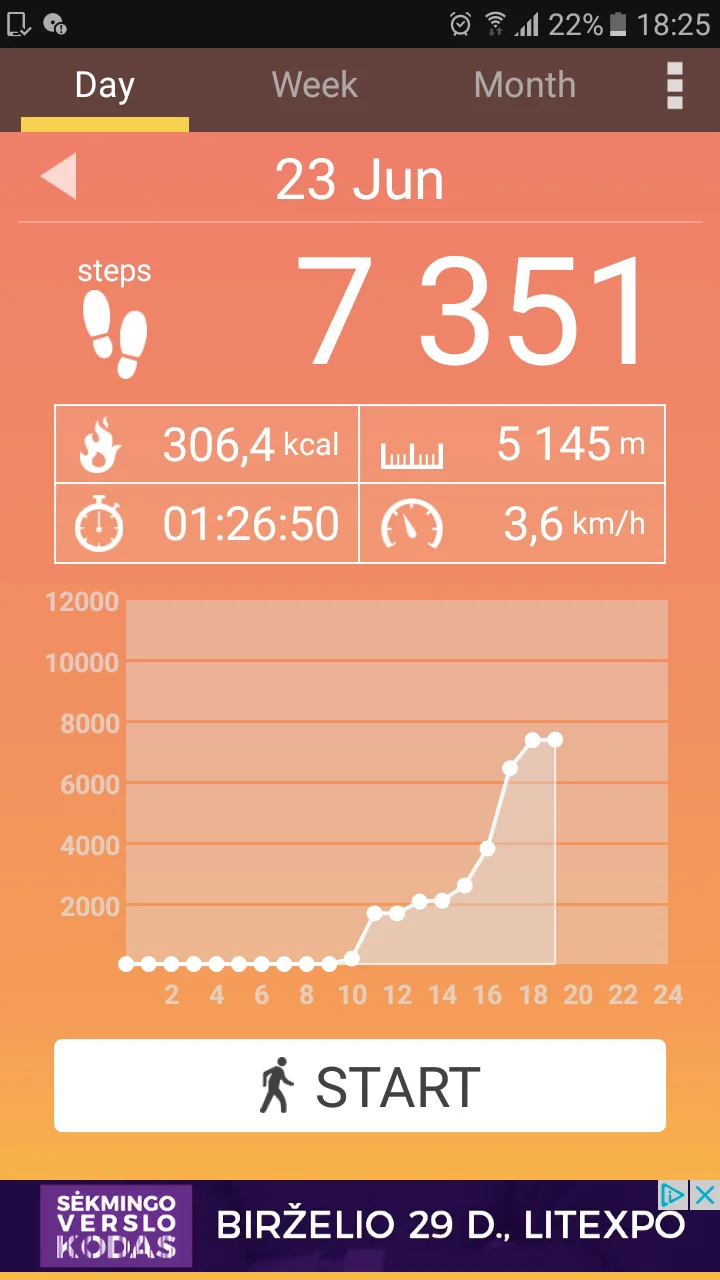Open the AdChoices info icon
720x1280 pixels.
[x=675, y=1194]
